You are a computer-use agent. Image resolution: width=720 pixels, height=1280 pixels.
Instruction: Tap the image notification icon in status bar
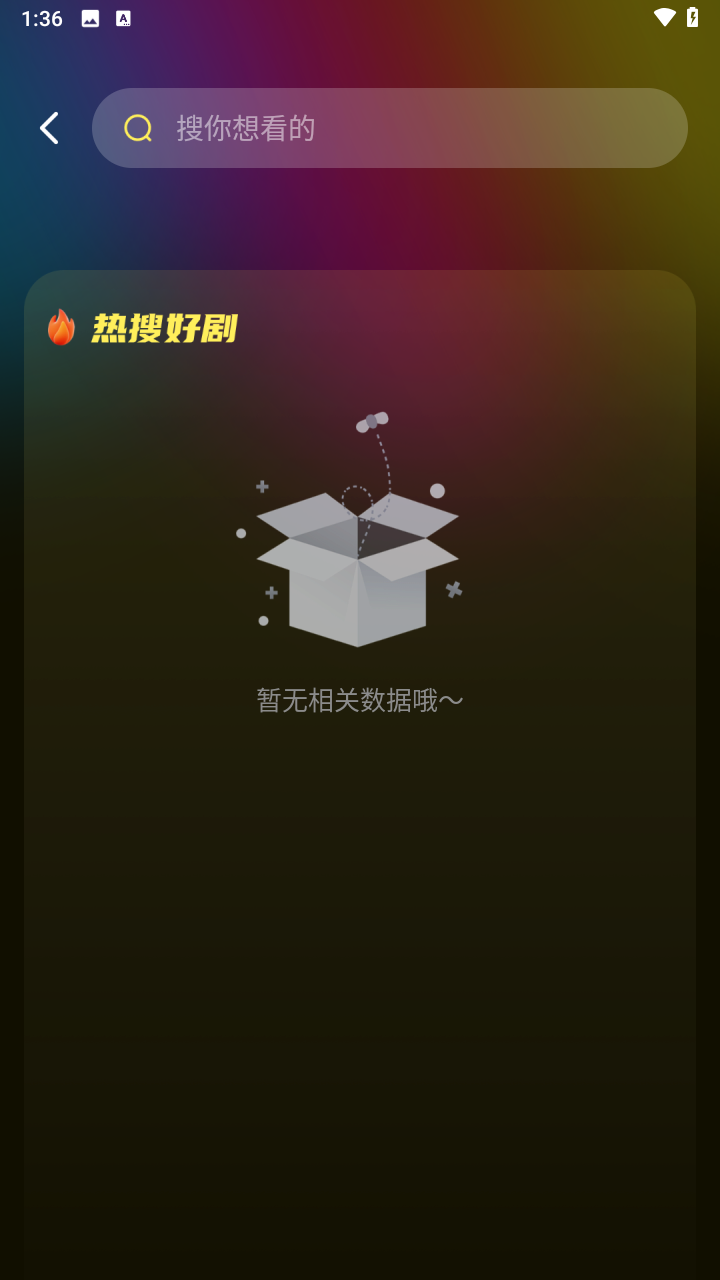click(x=88, y=17)
